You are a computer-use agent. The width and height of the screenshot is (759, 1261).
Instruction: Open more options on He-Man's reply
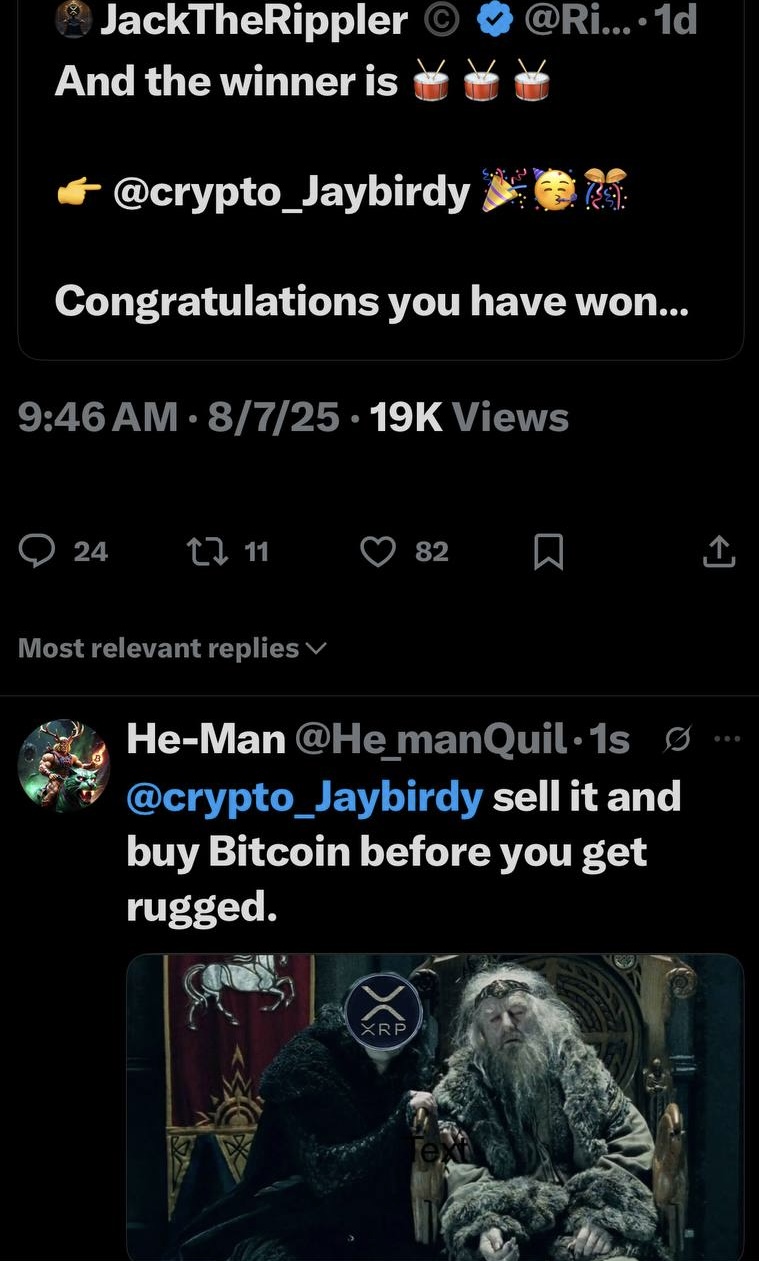(x=727, y=737)
